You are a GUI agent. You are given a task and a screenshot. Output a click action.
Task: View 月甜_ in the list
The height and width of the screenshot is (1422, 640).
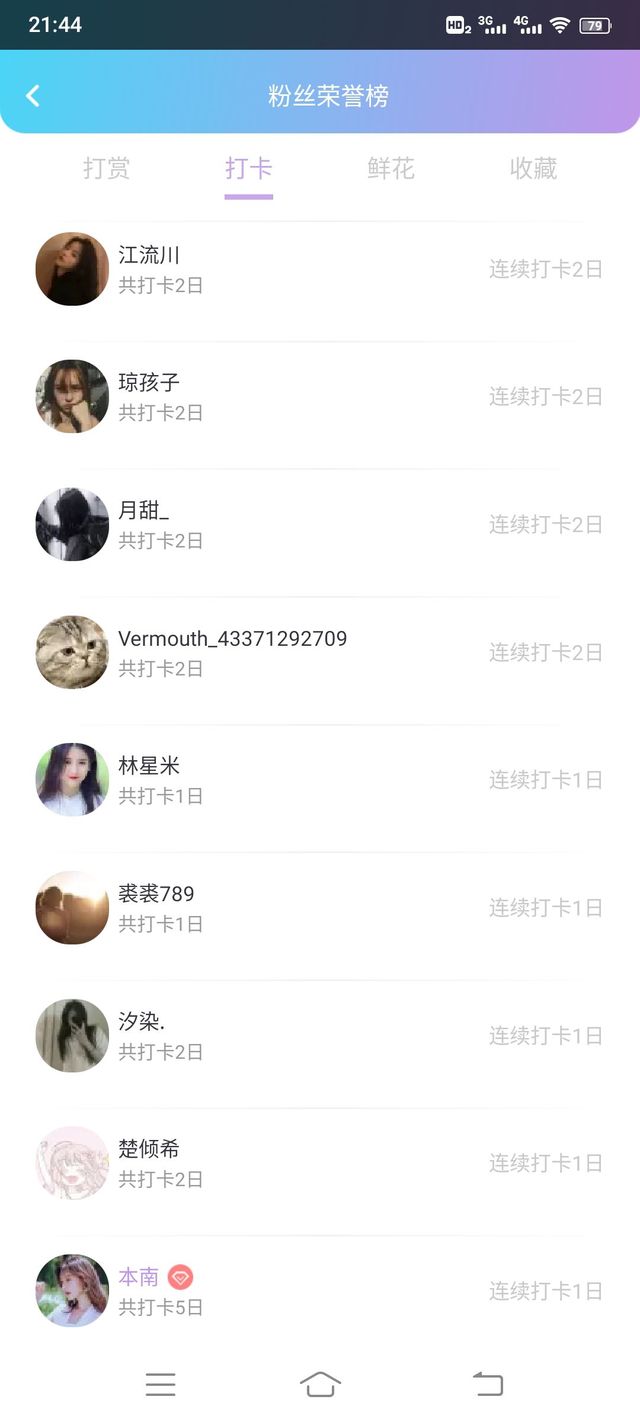coord(320,525)
